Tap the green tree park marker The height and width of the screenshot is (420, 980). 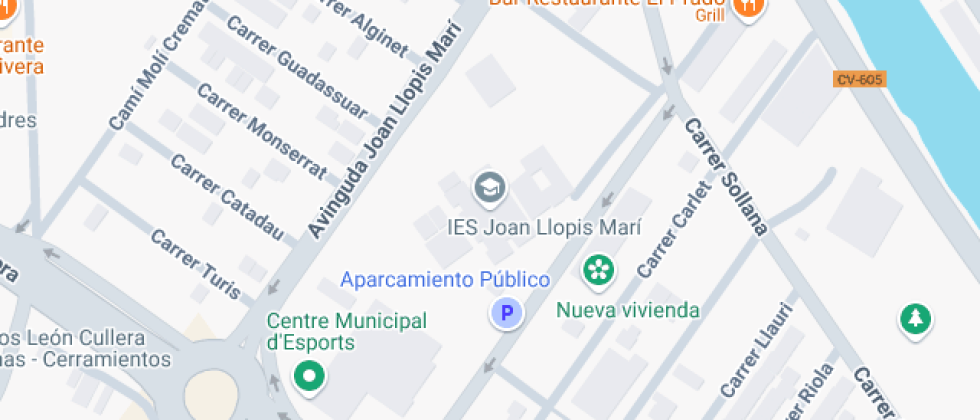(x=914, y=320)
